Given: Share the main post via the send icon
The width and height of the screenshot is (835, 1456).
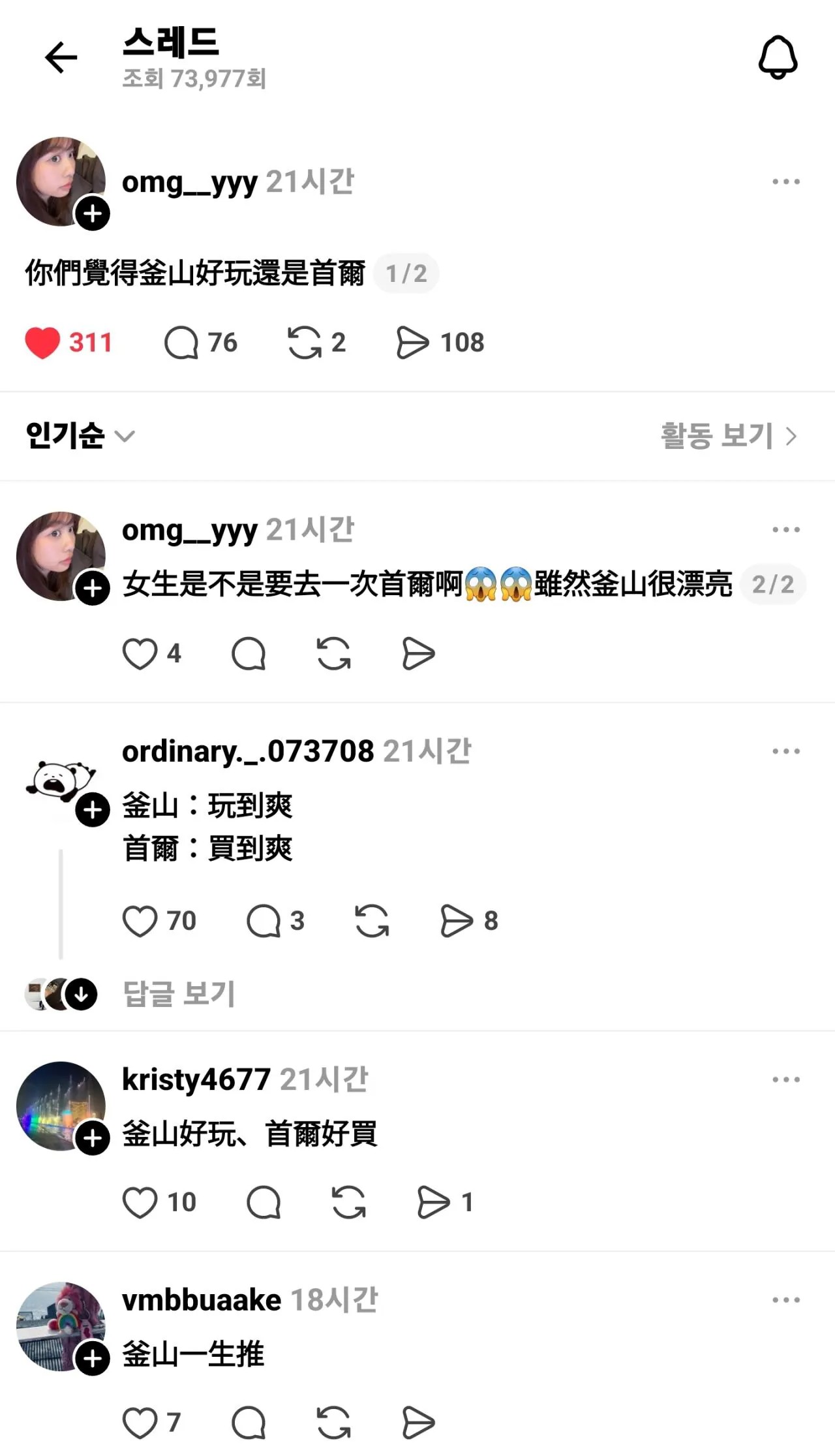Looking at the screenshot, I should (x=414, y=341).
